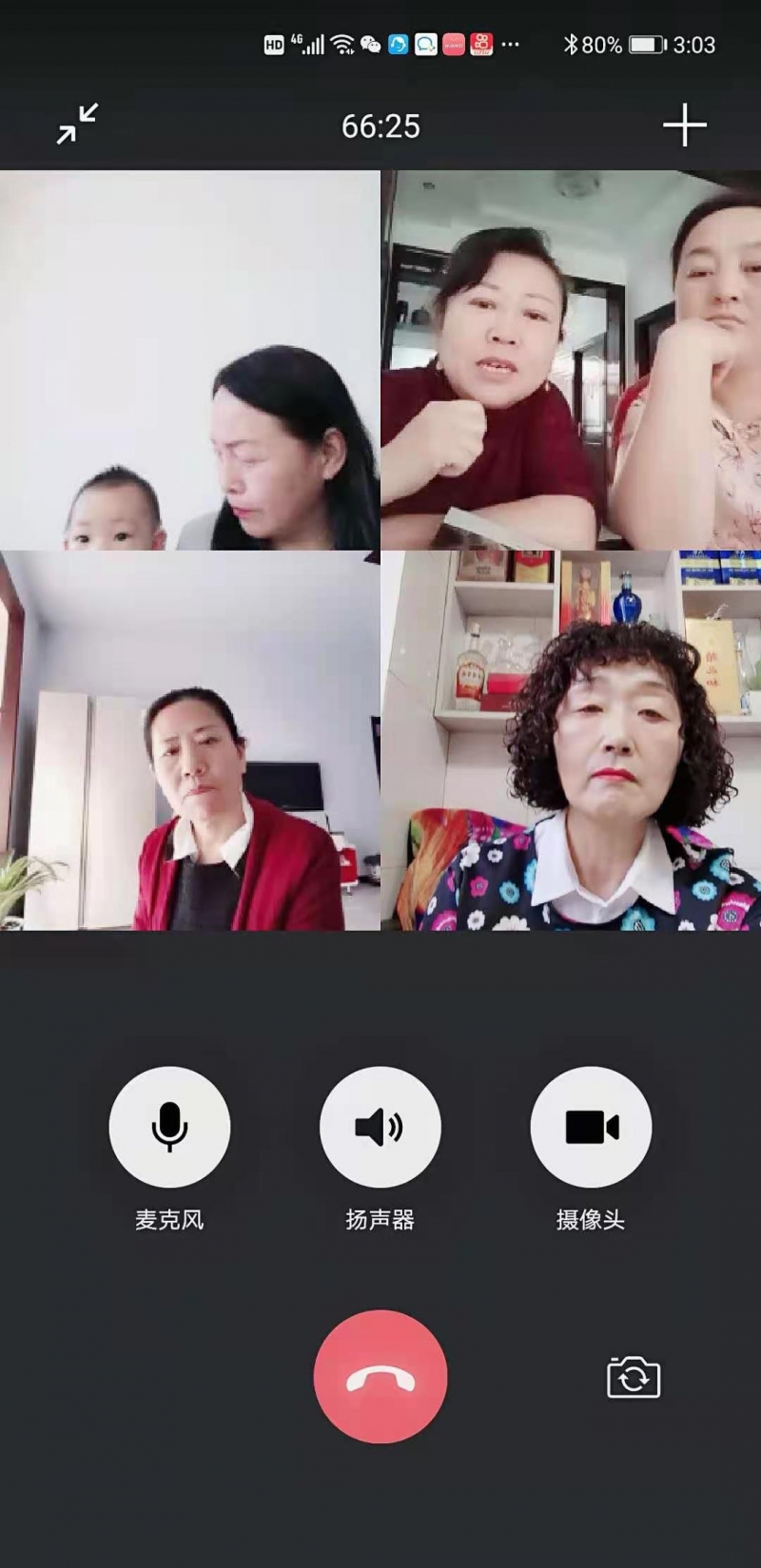Mute the microphone (麦克风)
Viewport: 761px width, 1568px height.
(x=169, y=1127)
